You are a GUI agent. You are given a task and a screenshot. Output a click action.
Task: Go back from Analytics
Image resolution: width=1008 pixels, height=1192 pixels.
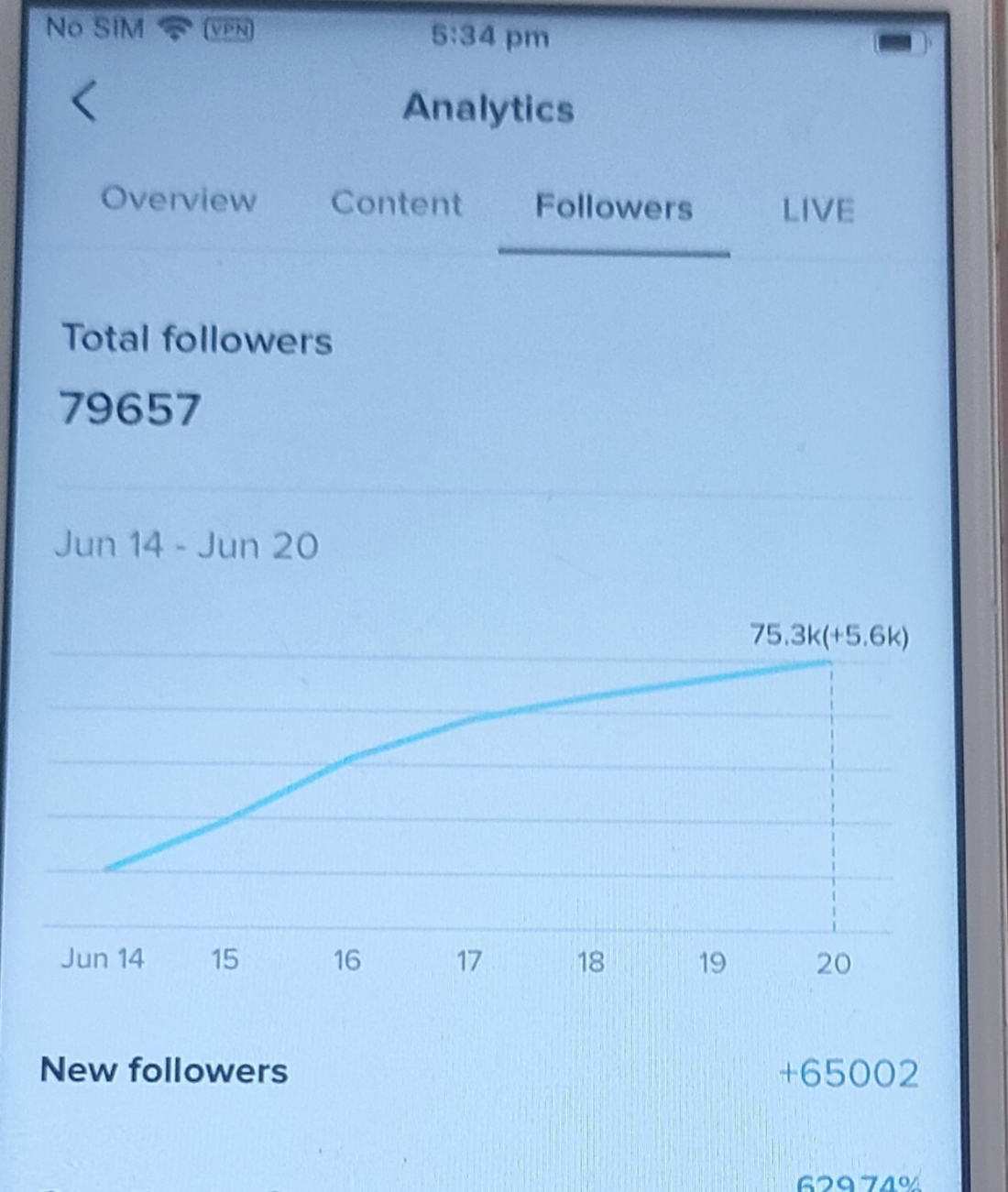[83, 101]
